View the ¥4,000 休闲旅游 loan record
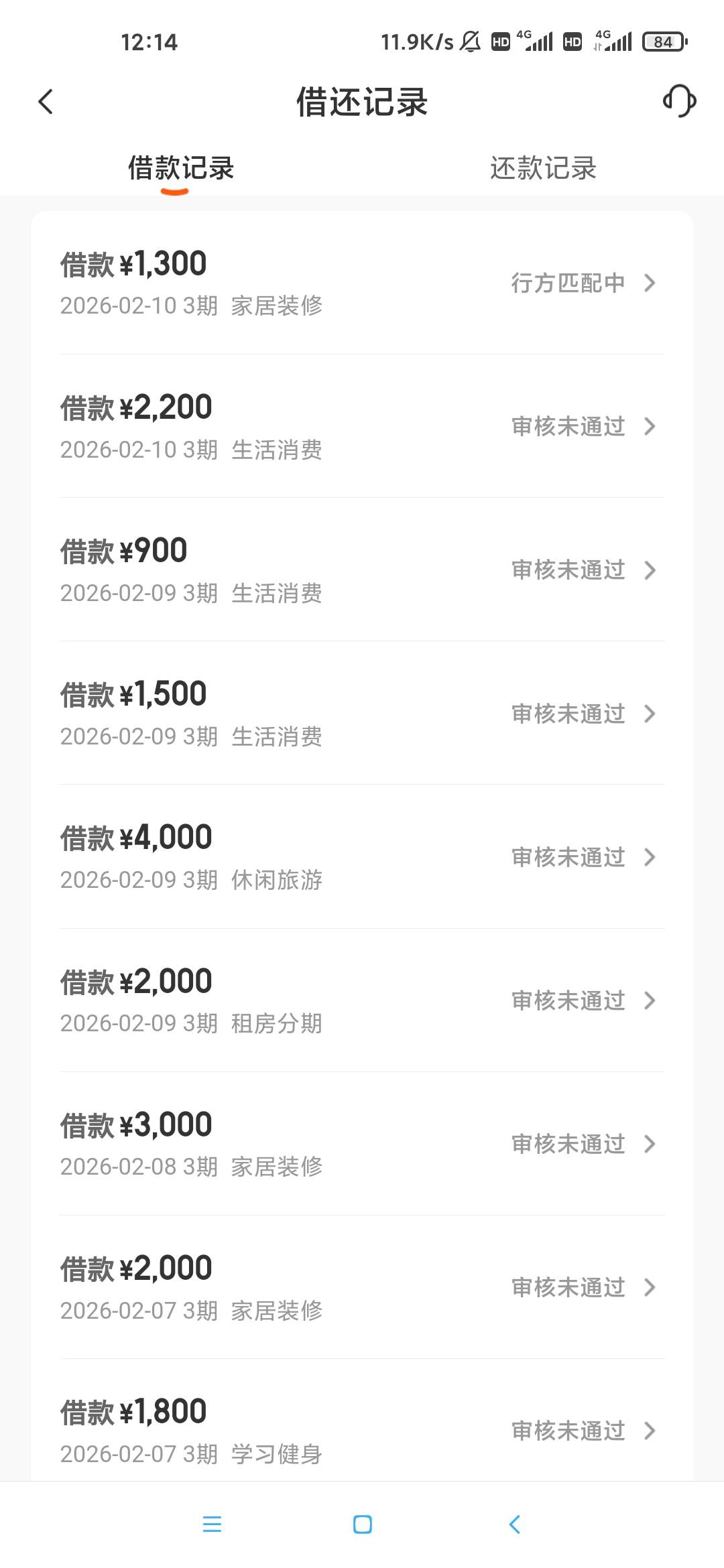Viewport: 724px width, 1568px height. click(362, 856)
